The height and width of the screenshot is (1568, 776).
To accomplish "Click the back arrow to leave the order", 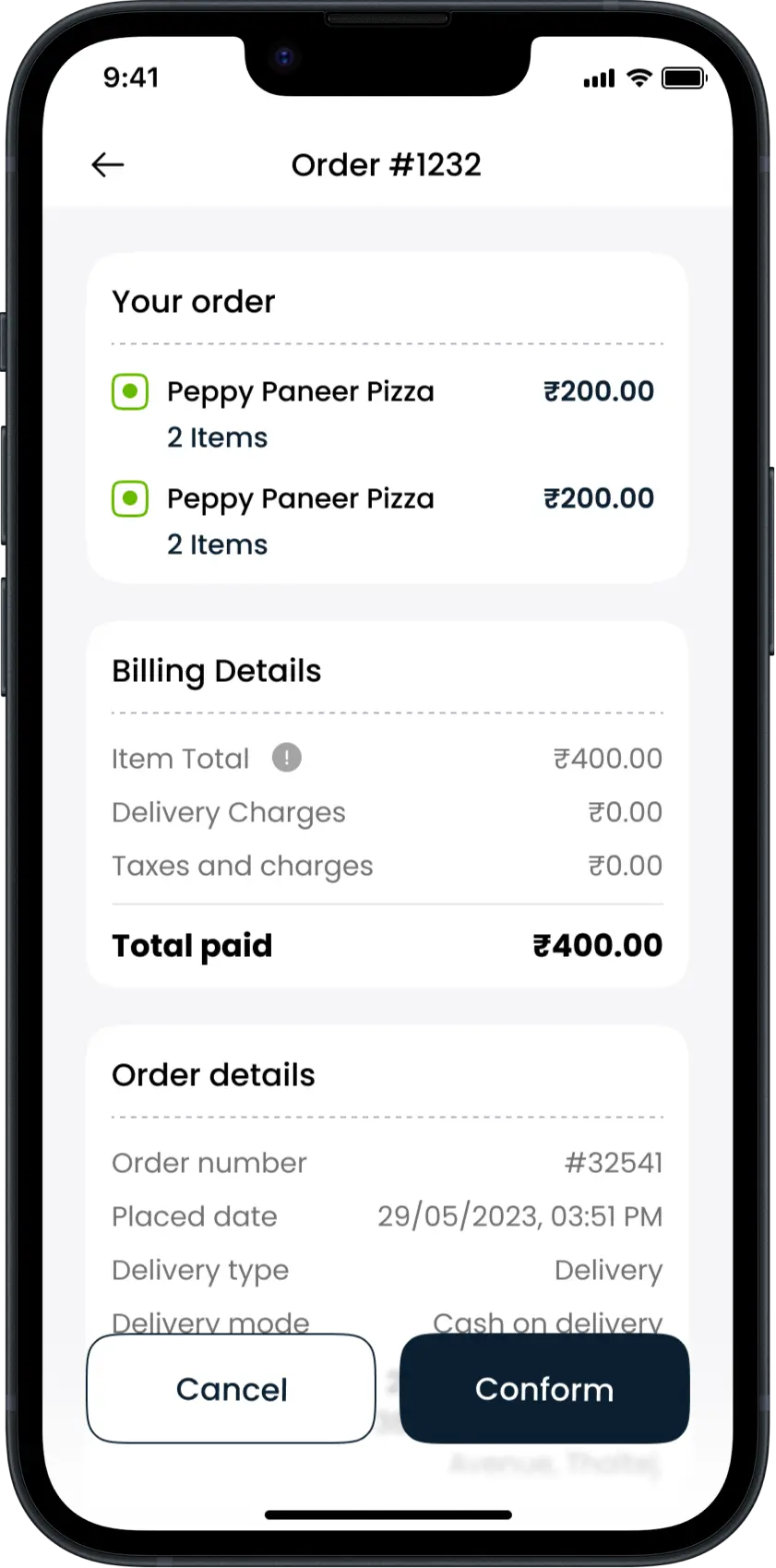I will (108, 164).
